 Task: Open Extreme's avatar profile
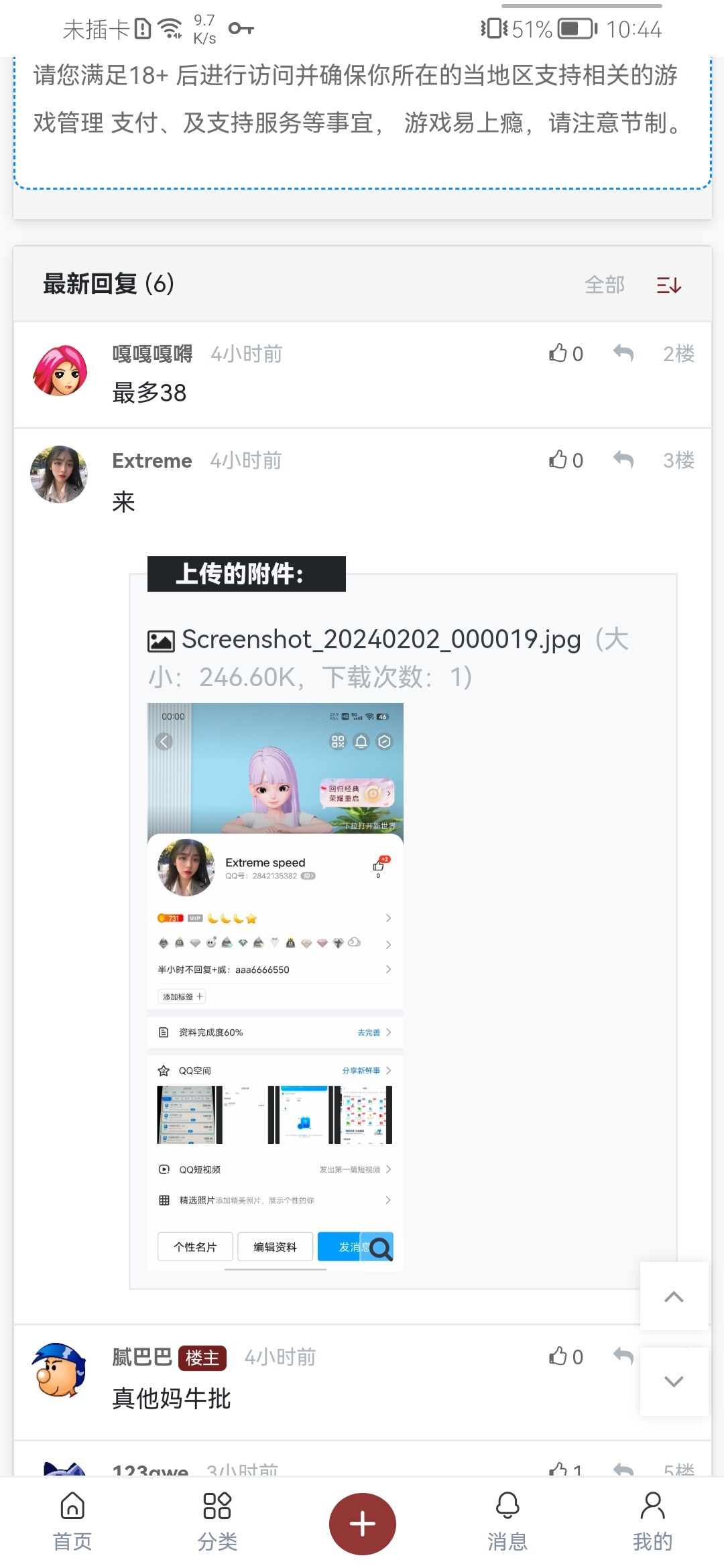(x=59, y=474)
